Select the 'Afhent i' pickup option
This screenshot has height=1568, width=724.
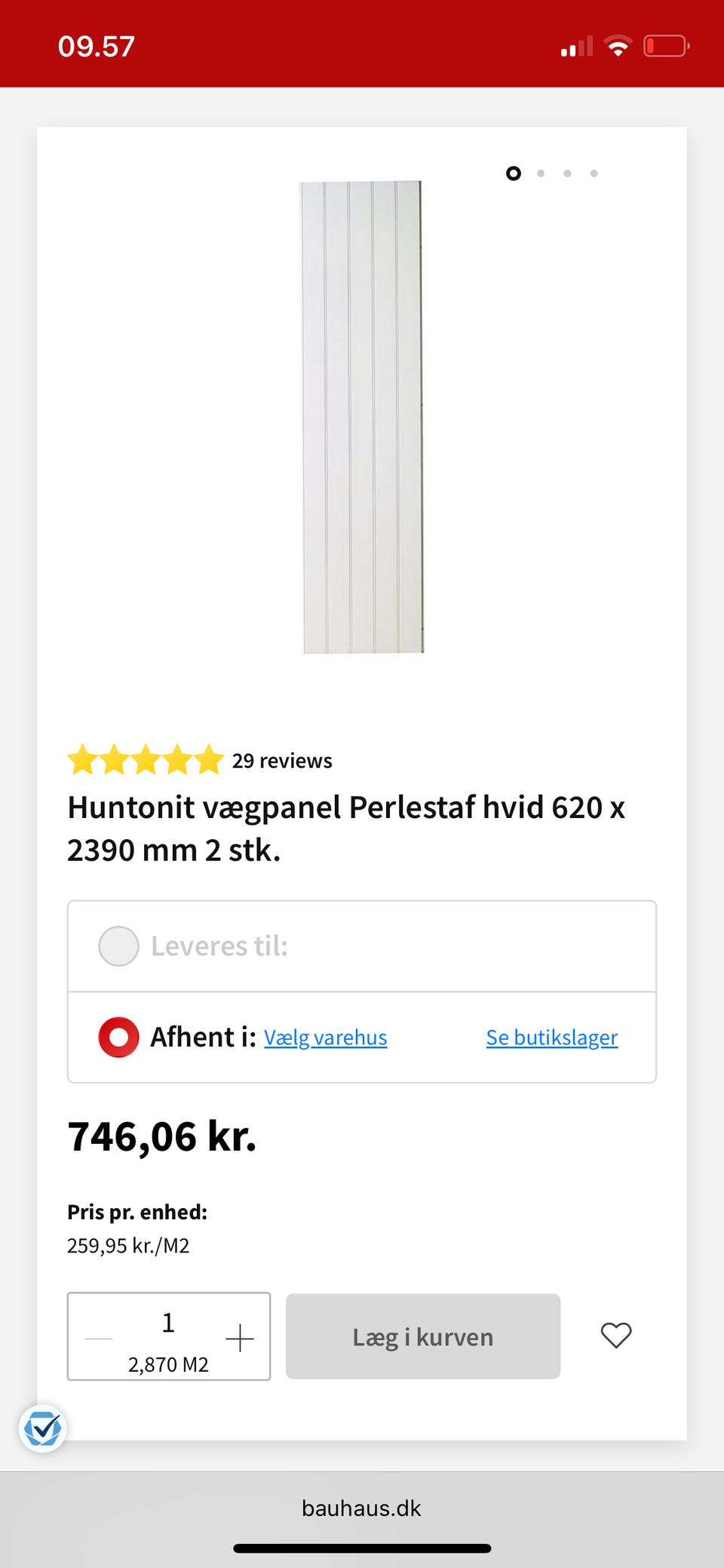click(x=118, y=1038)
